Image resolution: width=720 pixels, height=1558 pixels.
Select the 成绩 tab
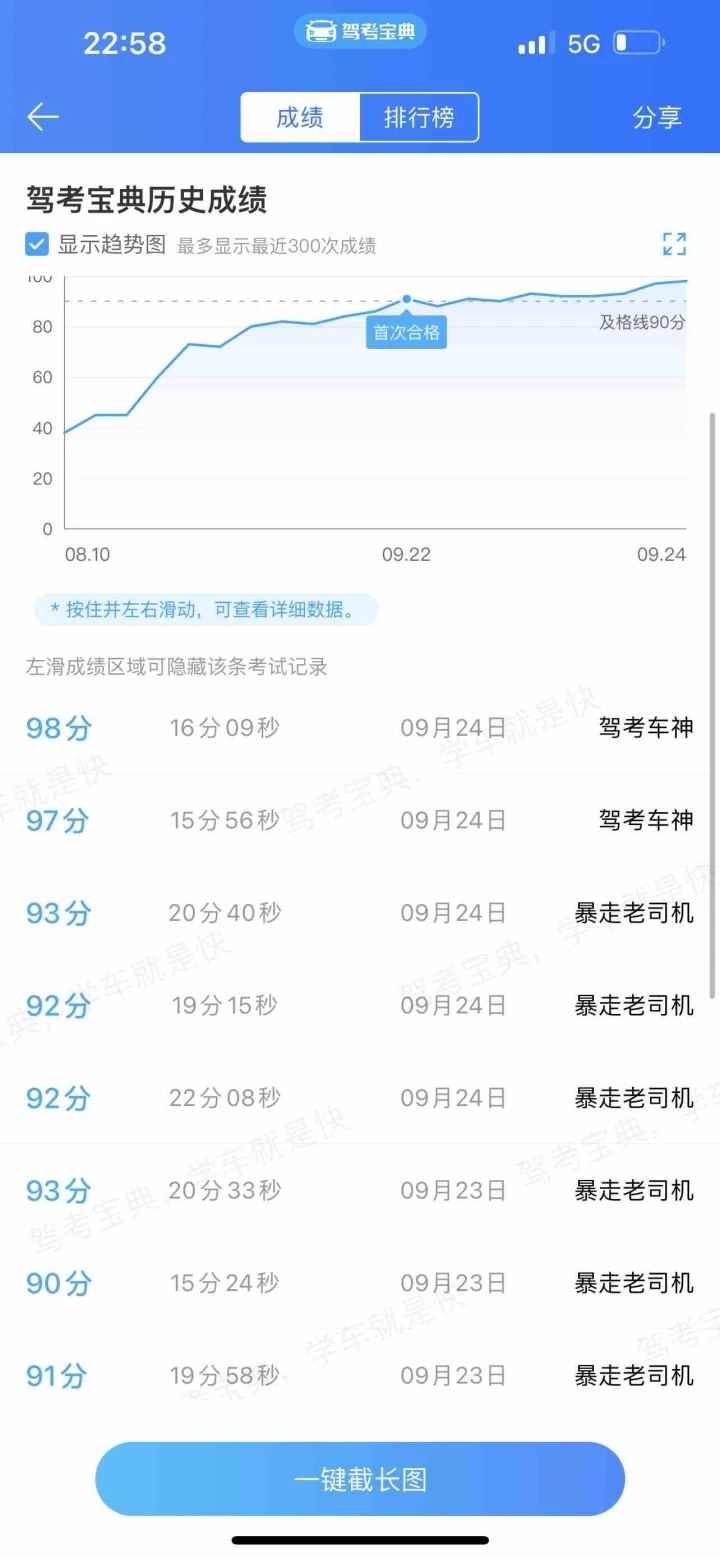(x=300, y=117)
